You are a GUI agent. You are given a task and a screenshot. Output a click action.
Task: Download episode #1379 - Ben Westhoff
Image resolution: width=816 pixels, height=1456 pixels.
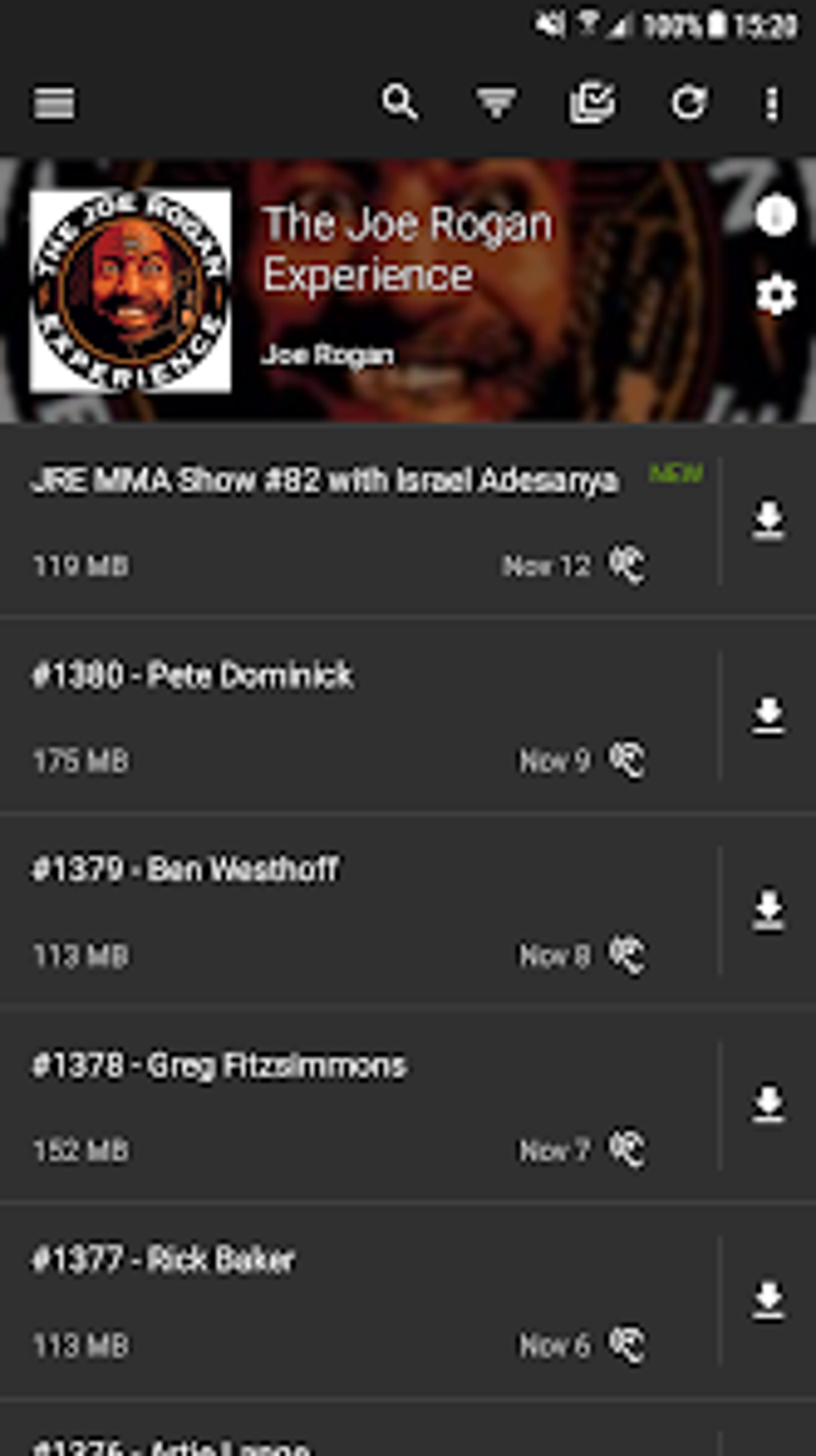pos(769,911)
